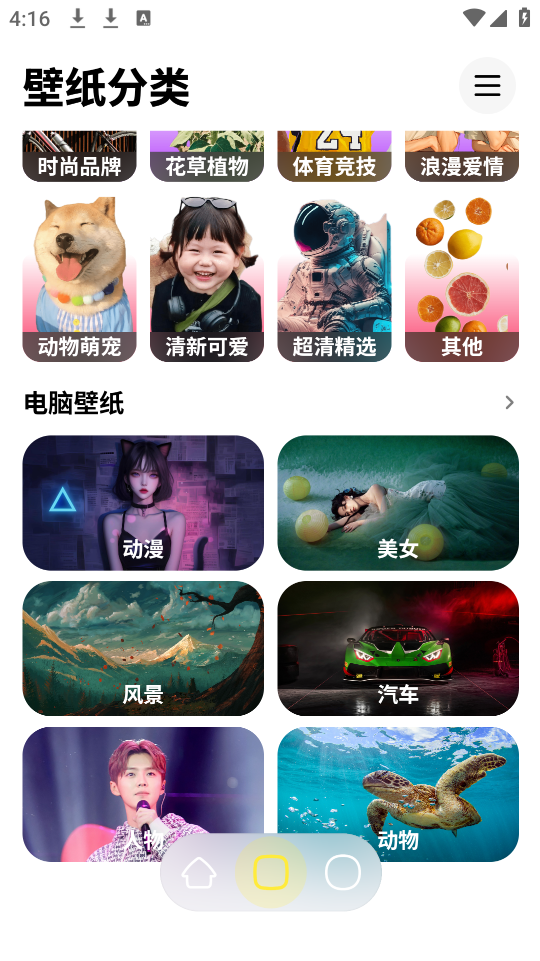Open the 体育竞技 category

334,156
